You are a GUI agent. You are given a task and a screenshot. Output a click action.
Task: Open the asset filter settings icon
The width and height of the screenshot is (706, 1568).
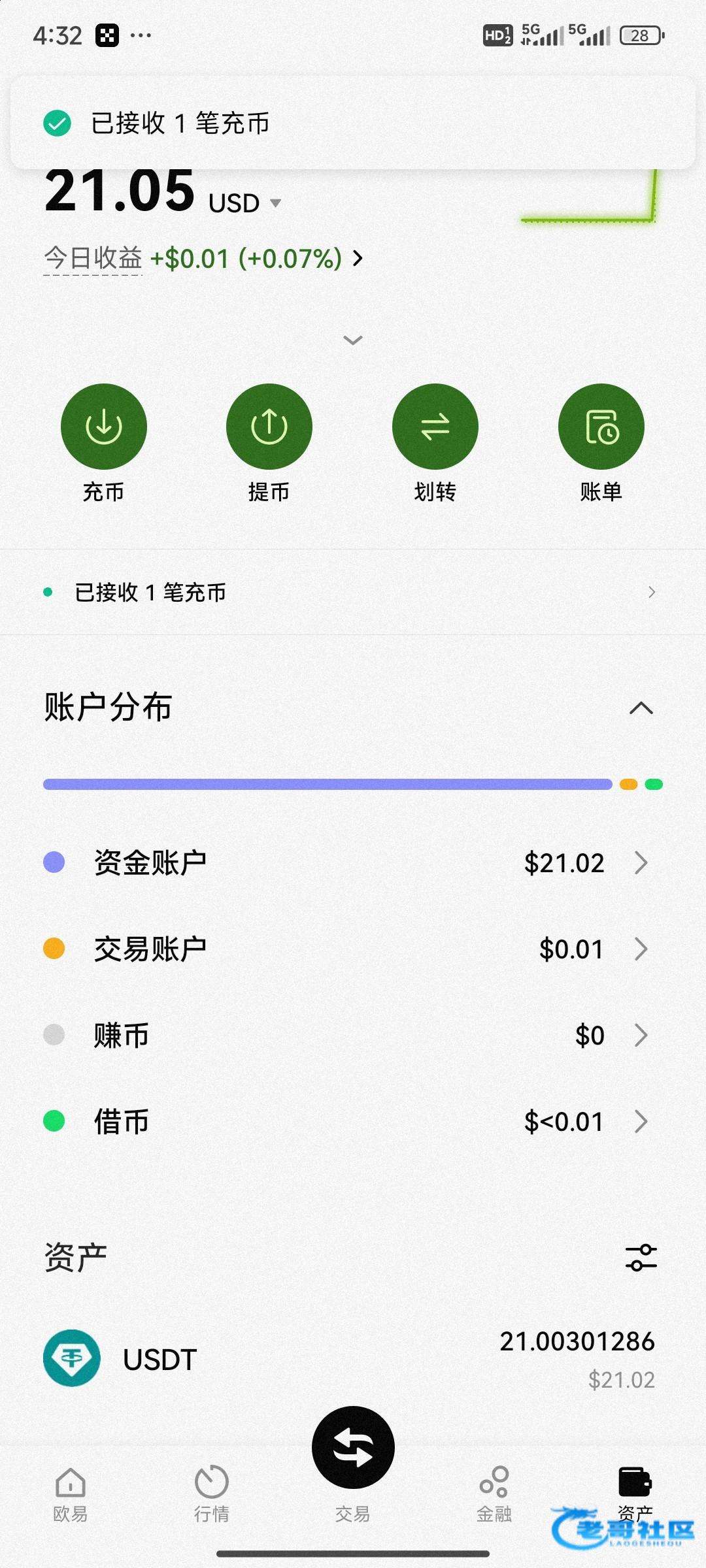pyautogui.click(x=641, y=1258)
